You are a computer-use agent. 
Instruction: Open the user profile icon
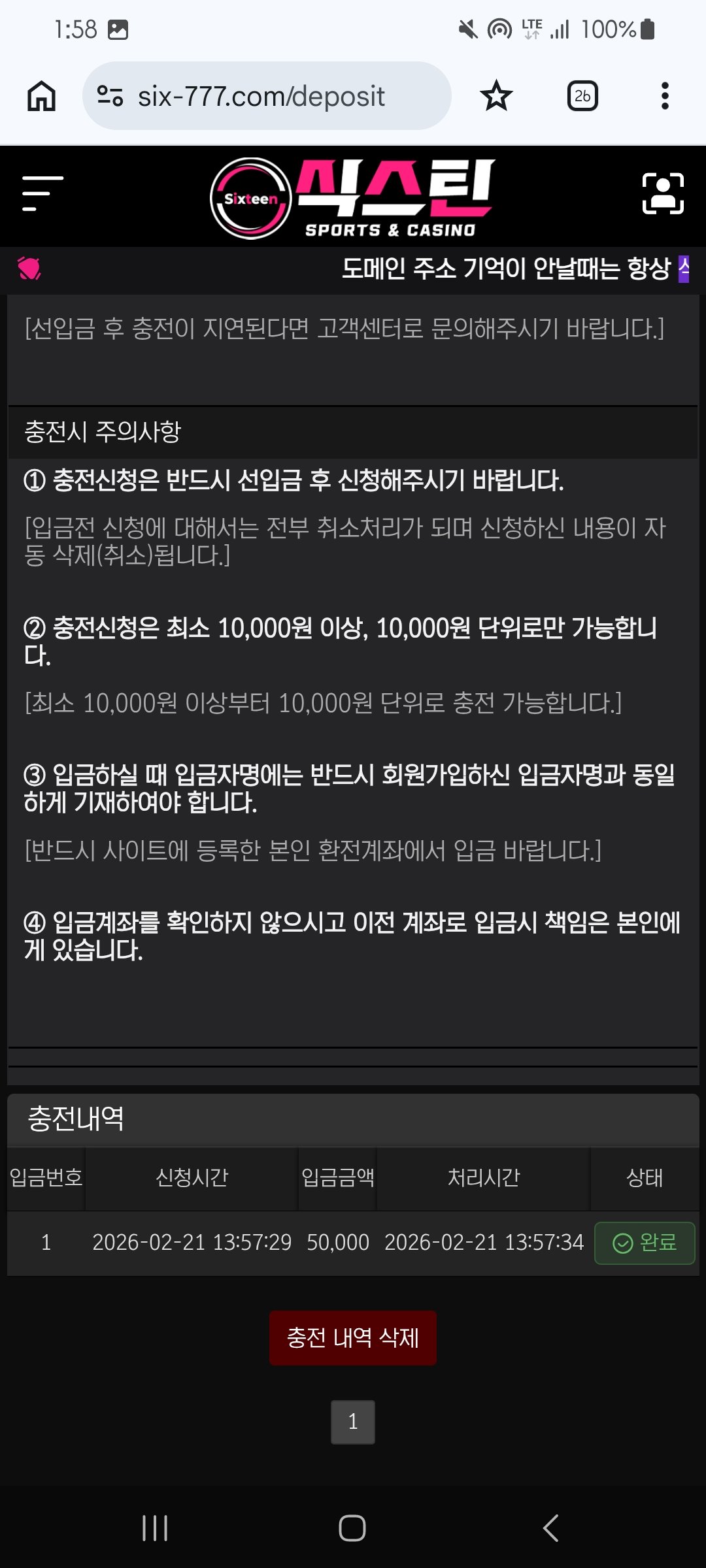pyautogui.click(x=663, y=193)
